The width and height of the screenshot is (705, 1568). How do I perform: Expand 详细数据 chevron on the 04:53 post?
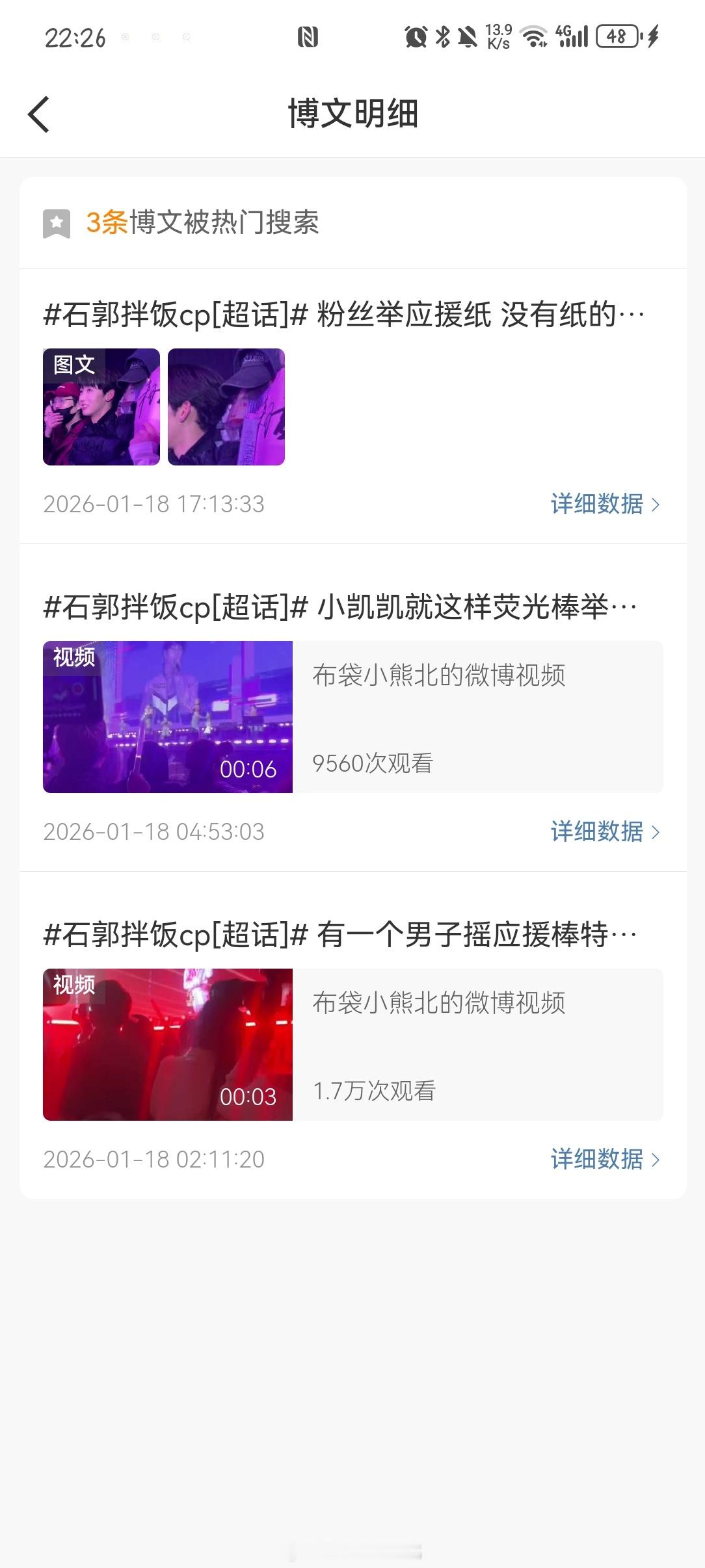click(x=656, y=832)
